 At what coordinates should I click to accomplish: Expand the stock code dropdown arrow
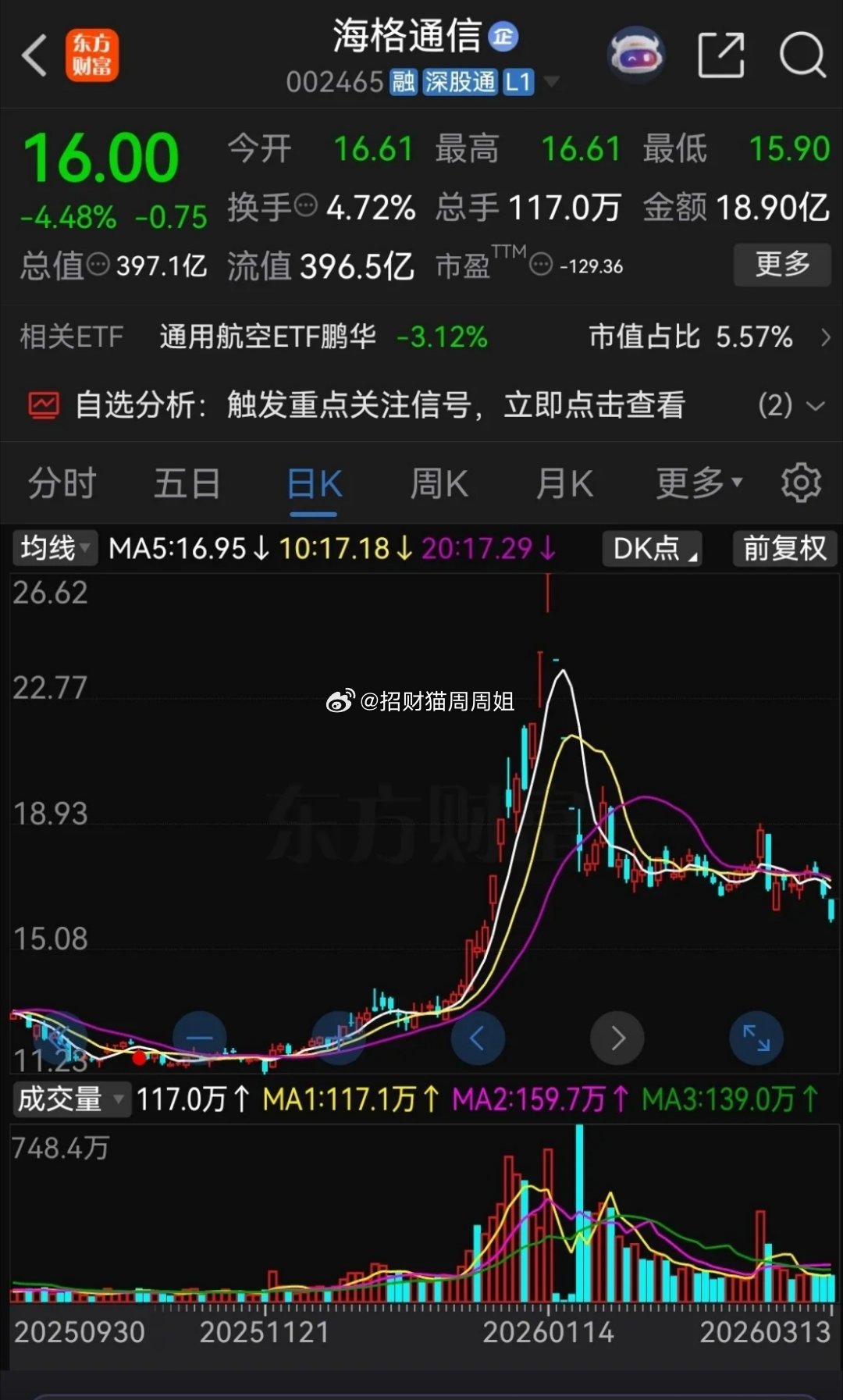pos(553,82)
